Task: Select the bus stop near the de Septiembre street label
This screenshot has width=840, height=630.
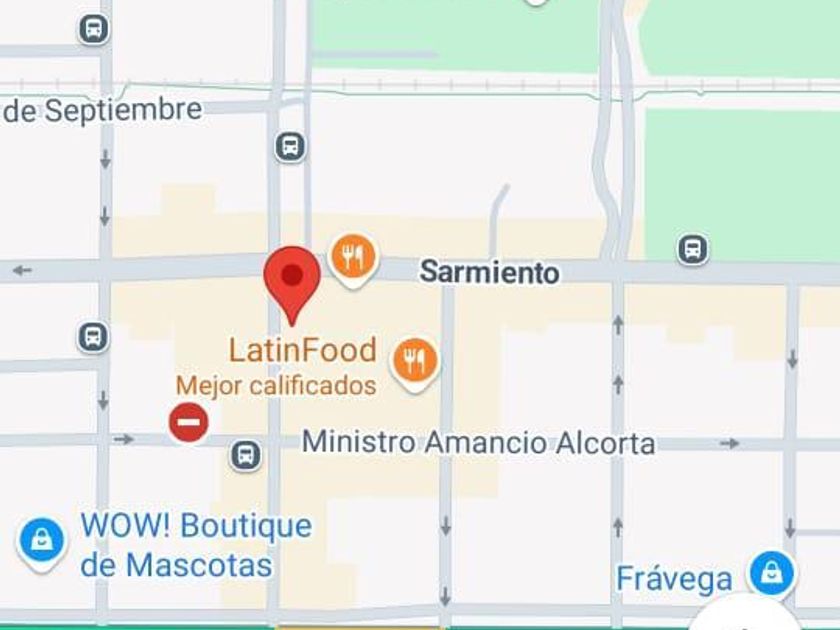Action: 290,147
